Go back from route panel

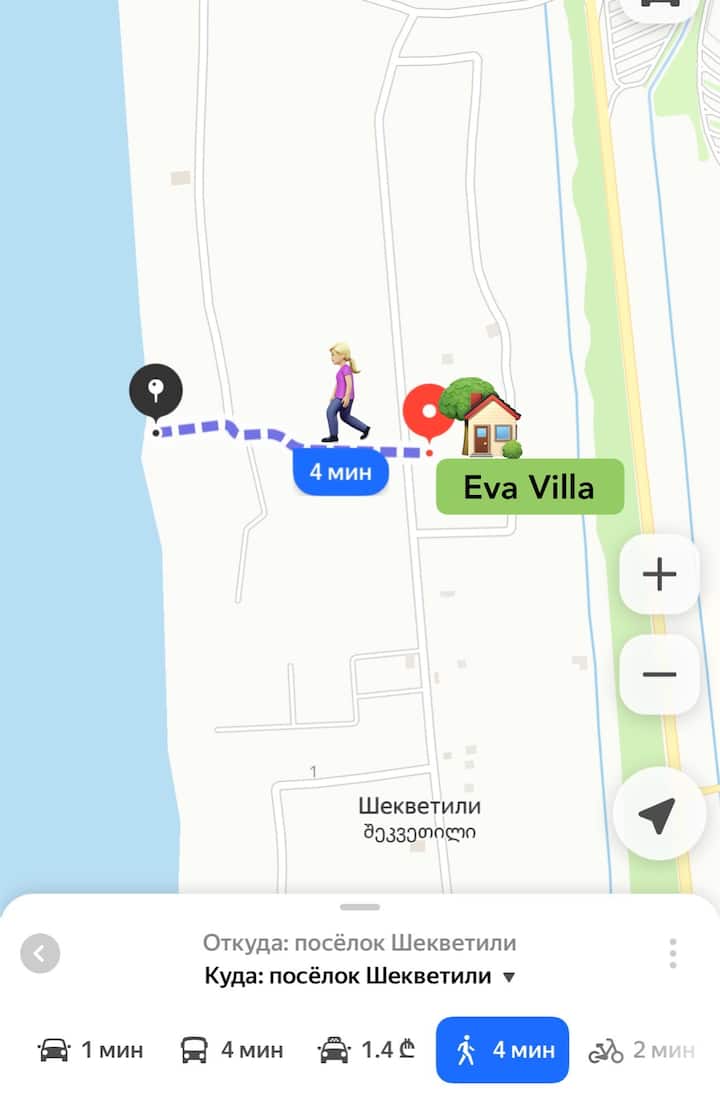coord(40,953)
